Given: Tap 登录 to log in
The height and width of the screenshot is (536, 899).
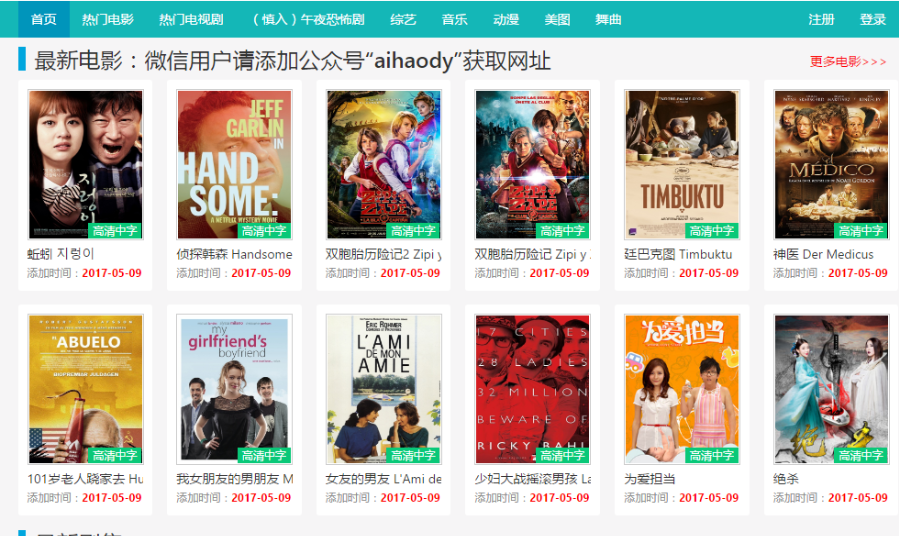Looking at the screenshot, I should (x=872, y=19).
